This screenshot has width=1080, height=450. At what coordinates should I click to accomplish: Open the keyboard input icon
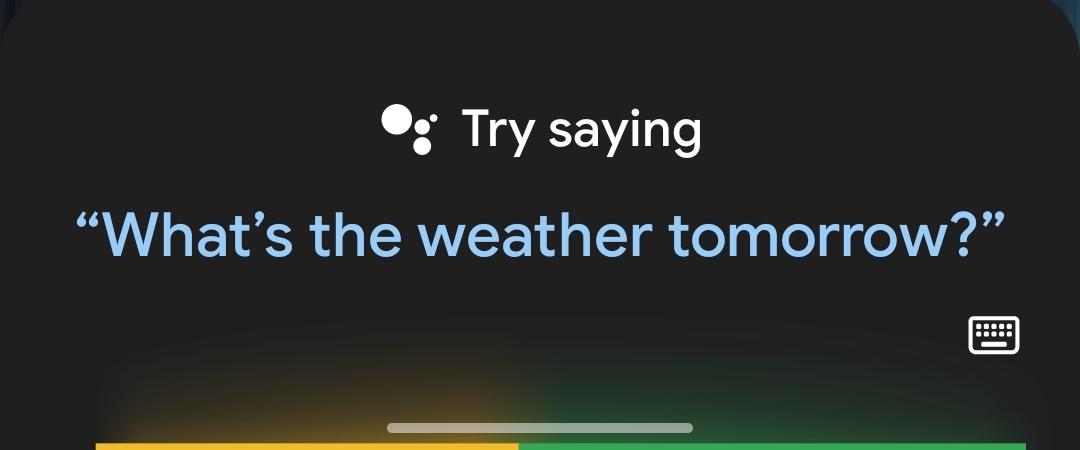coord(993,335)
